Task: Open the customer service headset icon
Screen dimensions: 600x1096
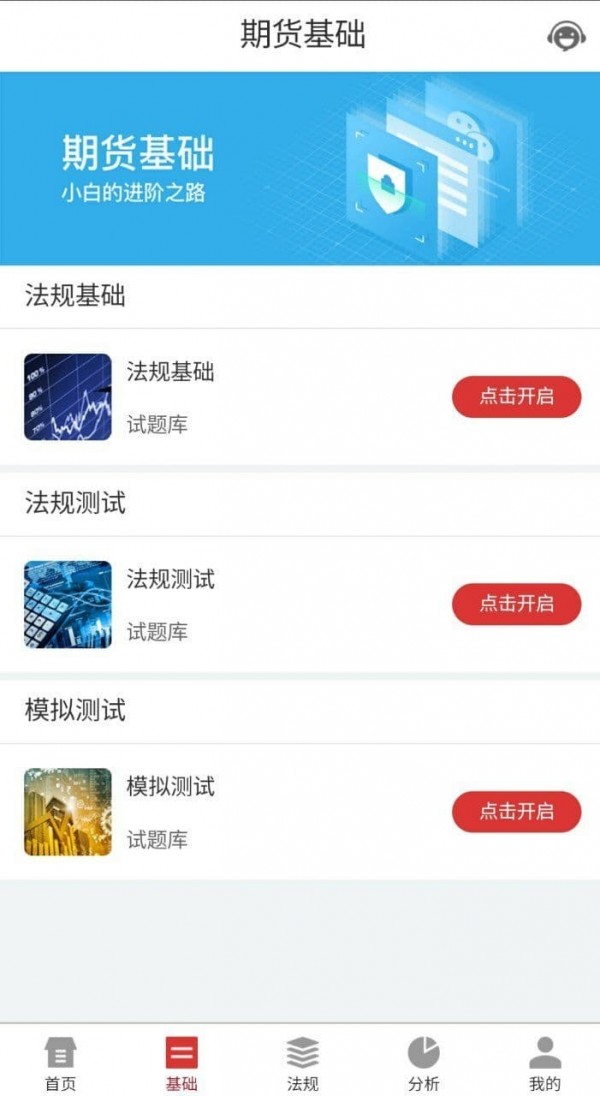Action: click(x=566, y=36)
